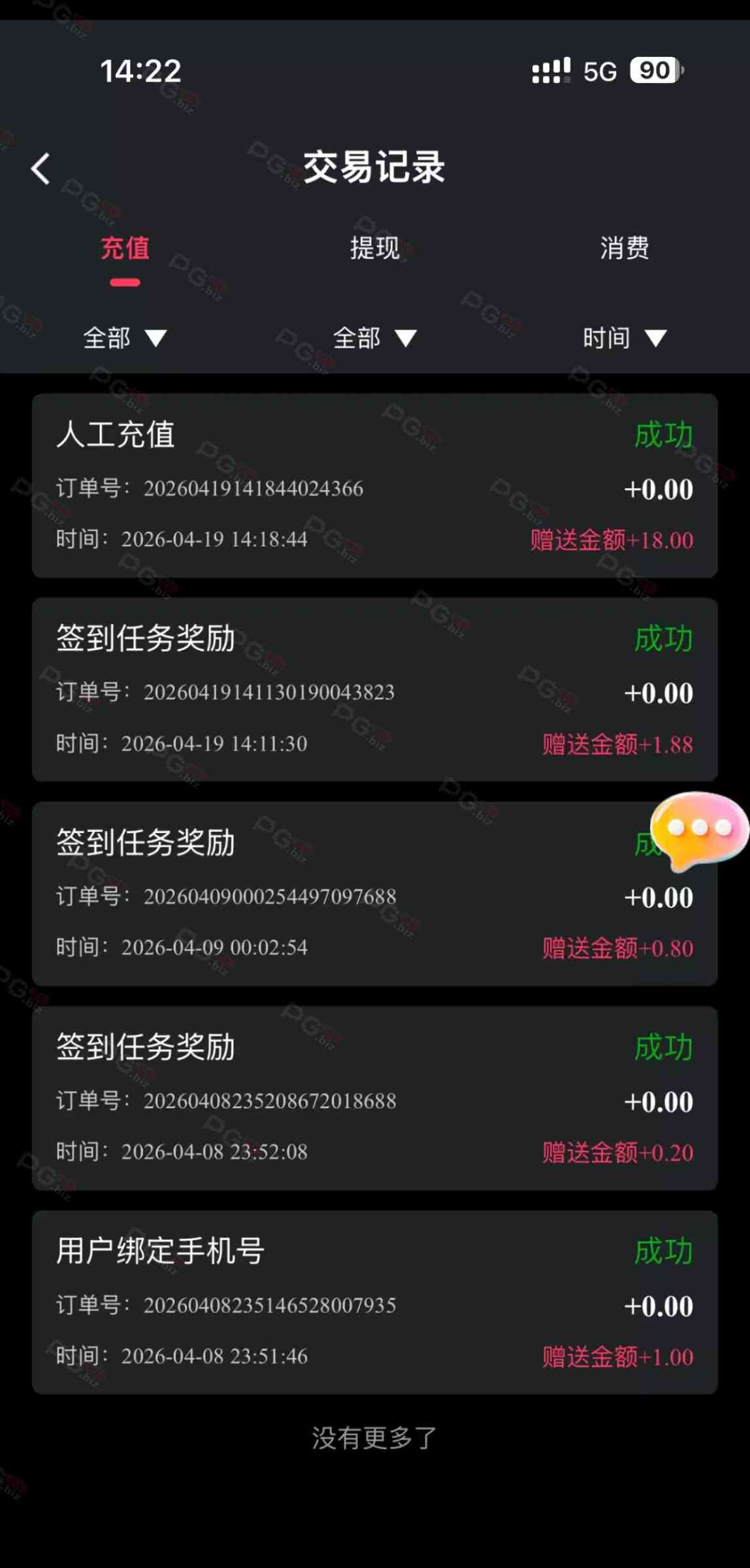Switch to the 提现 tab
The height and width of the screenshot is (1568, 750).
(374, 248)
